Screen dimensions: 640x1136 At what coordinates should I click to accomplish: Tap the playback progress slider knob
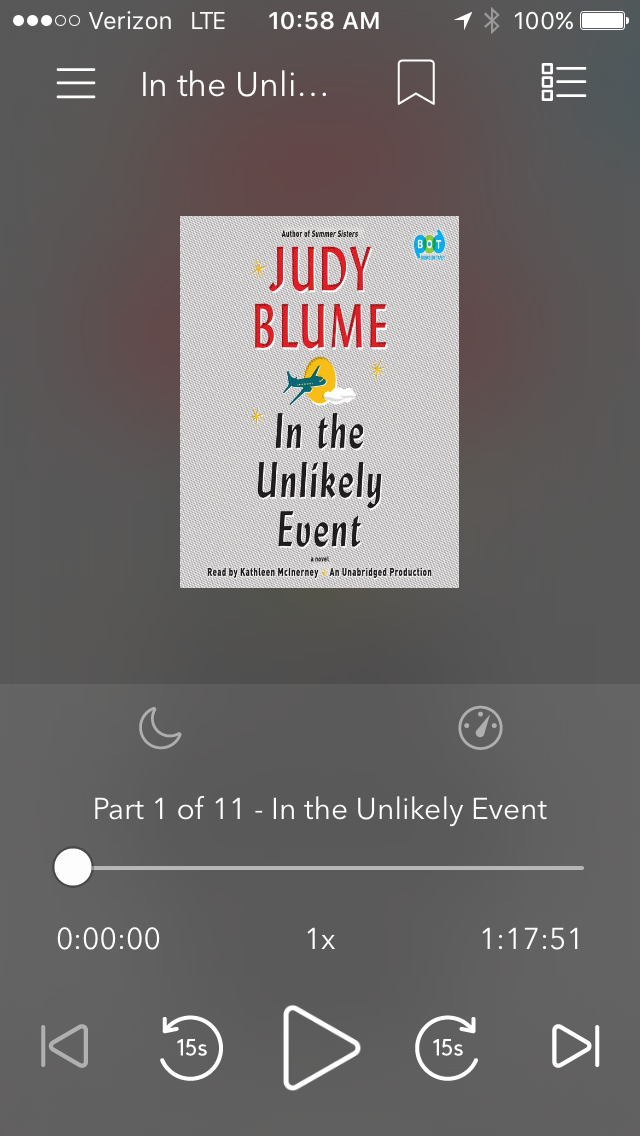pyautogui.click(x=72, y=867)
